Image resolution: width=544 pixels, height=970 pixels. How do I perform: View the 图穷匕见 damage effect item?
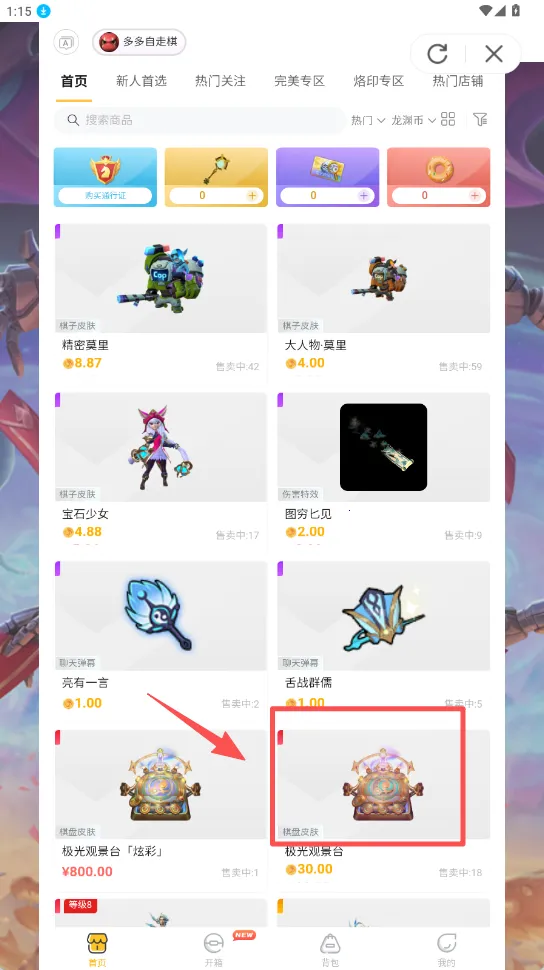pyautogui.click(x=384, y=468)
